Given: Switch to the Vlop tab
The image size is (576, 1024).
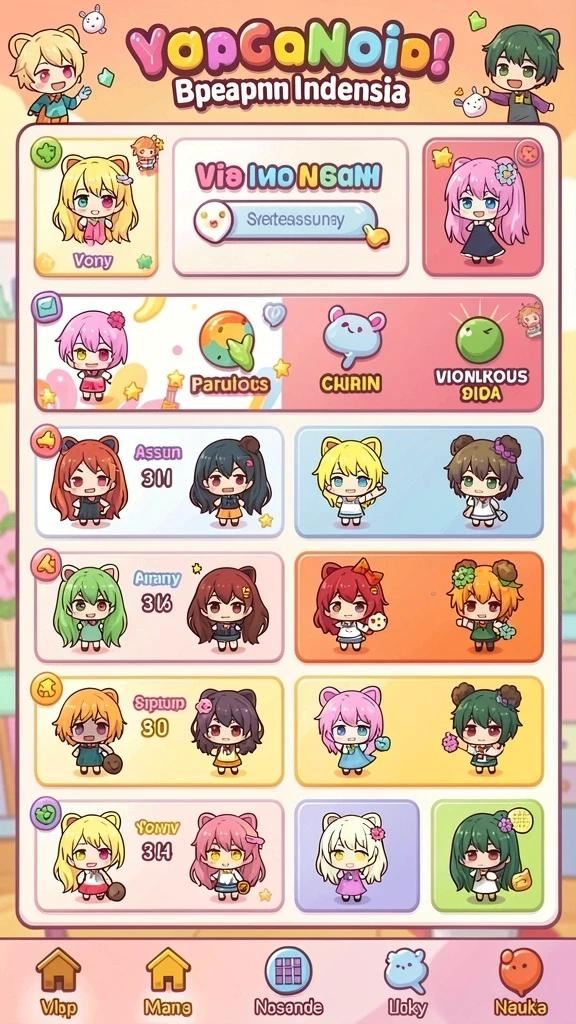Looking at the screenshot, I should [x=57, y=981].
